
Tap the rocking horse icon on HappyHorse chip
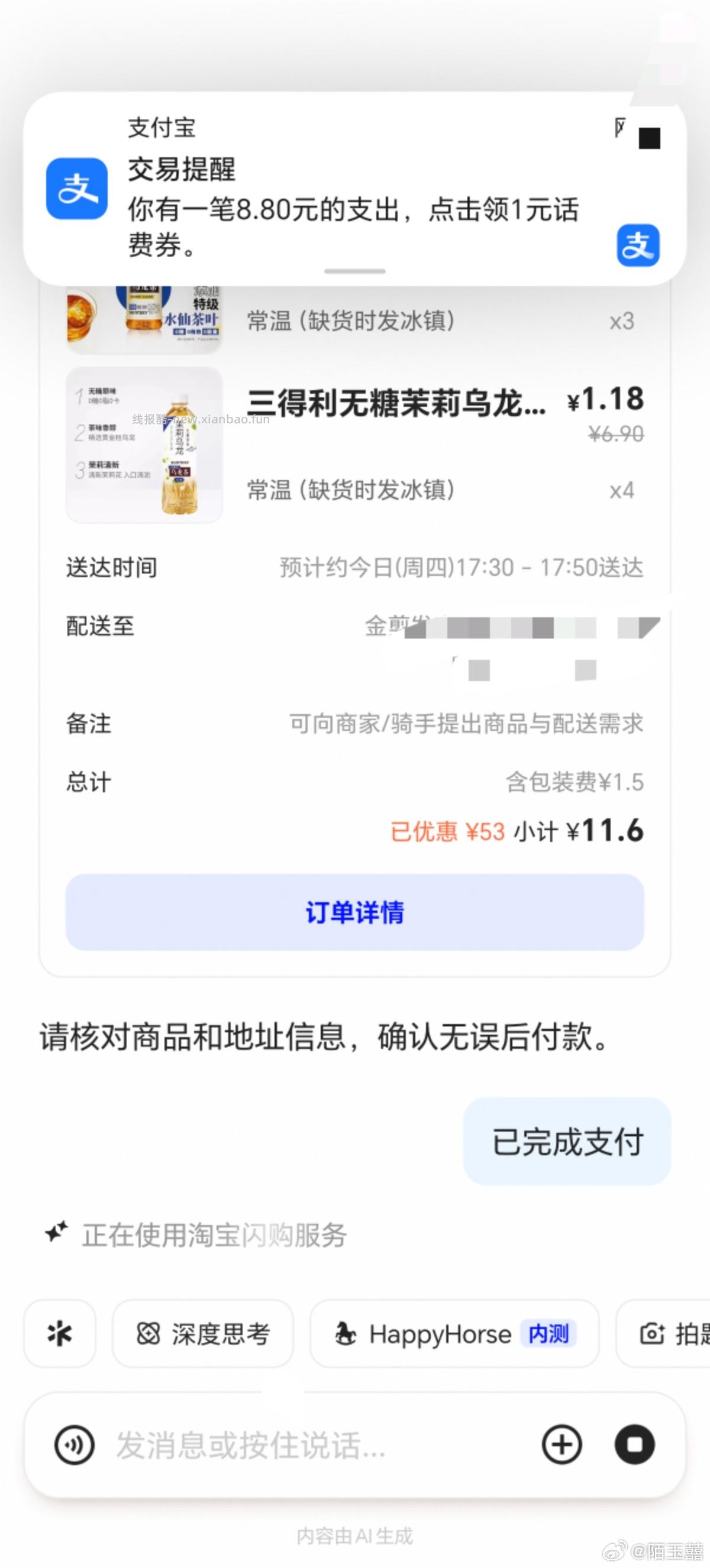[x=346, y=1333]
